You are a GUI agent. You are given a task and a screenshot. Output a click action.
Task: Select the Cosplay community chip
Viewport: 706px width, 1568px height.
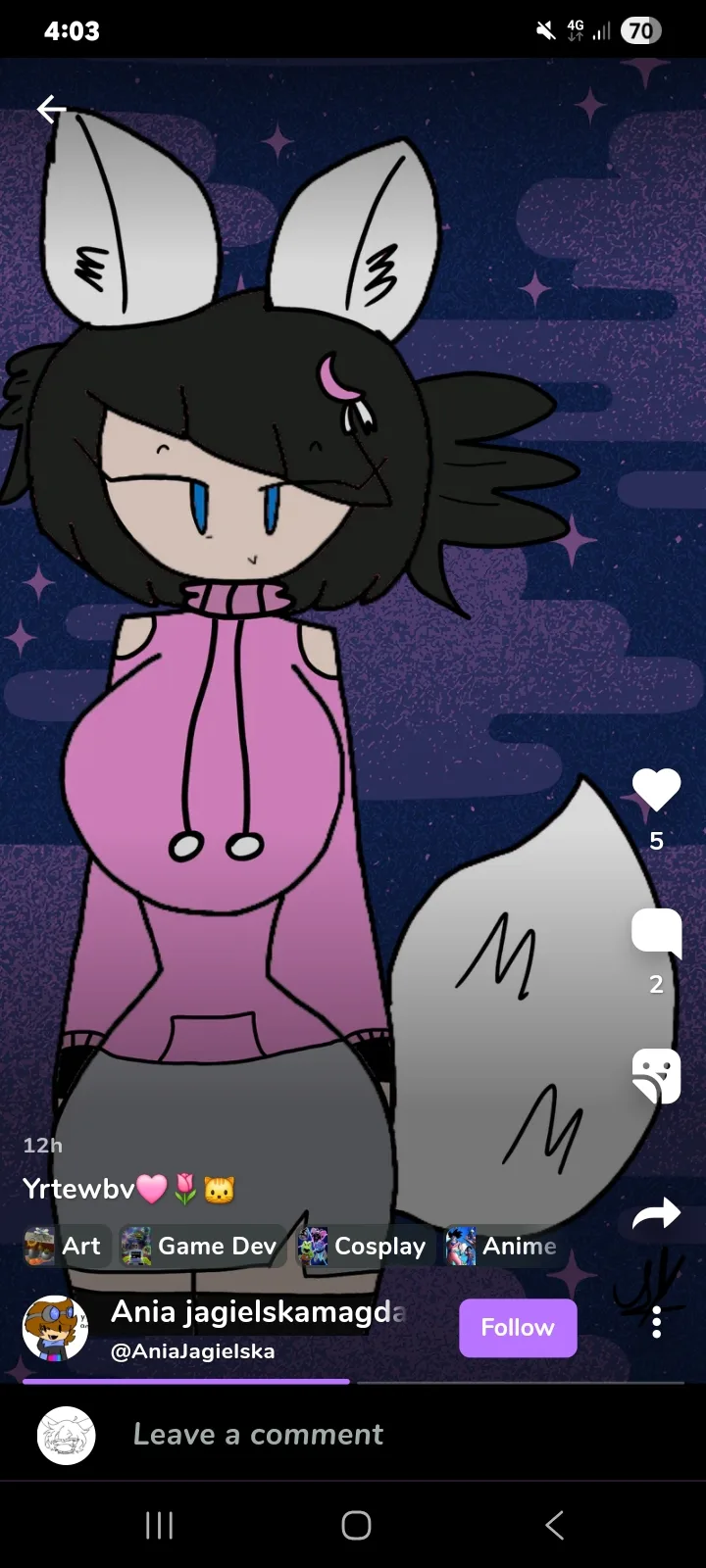[x=365, y=1246]
